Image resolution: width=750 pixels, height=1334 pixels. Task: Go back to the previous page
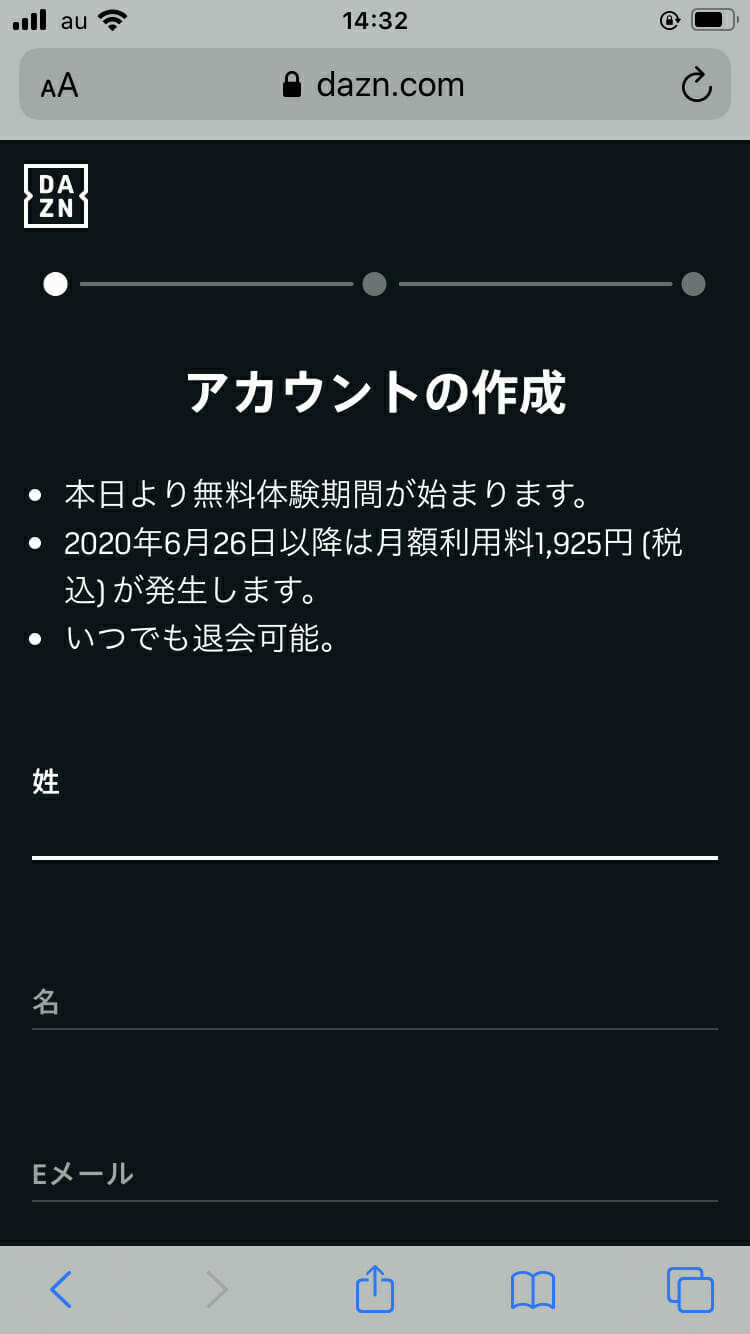[61, 1290]
